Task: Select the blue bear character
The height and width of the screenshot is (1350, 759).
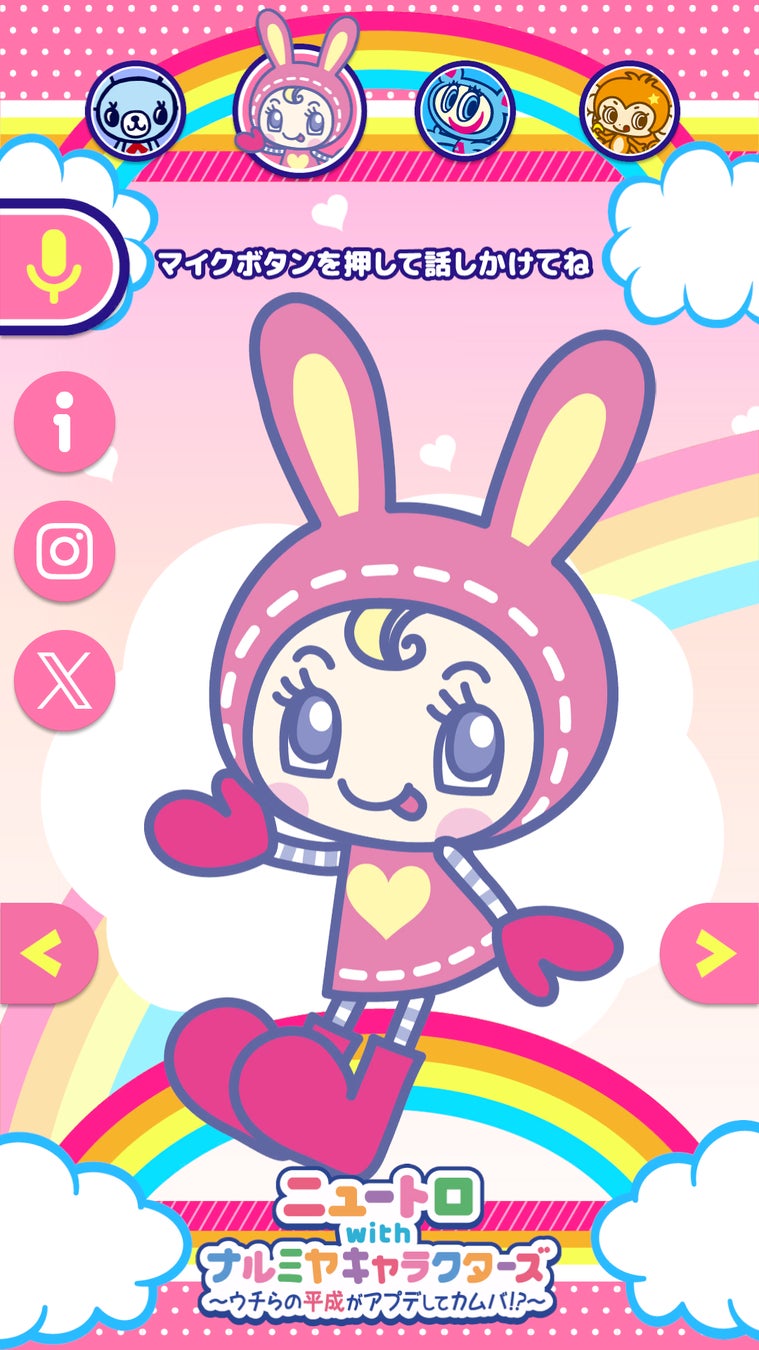Action: [x=137, y=110]
